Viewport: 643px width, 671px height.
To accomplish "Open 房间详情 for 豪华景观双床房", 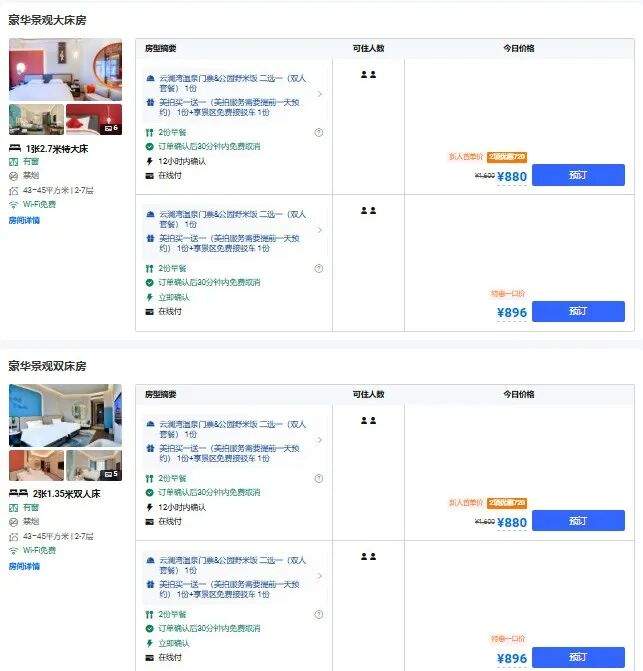I will pyautogui.click(x=24, y=566).
